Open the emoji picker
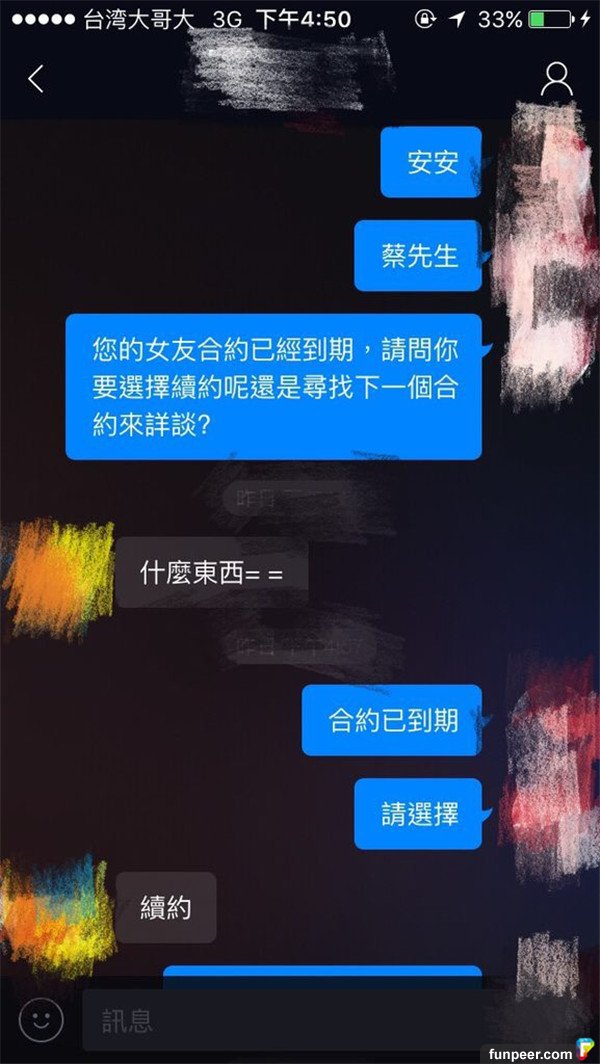The width and height of the screenshot is (600, 1064). 41,1019
